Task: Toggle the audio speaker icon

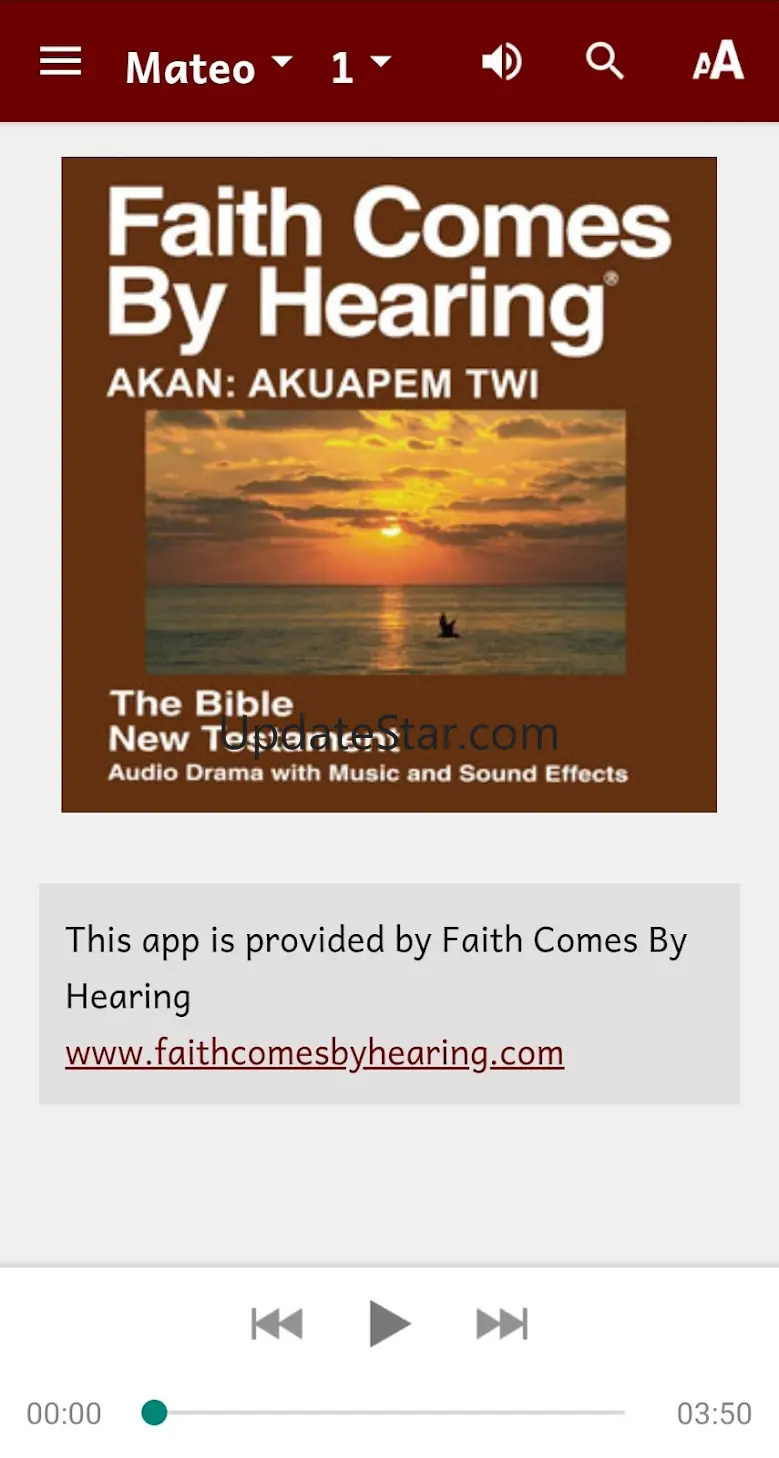Action: point(501,62)
